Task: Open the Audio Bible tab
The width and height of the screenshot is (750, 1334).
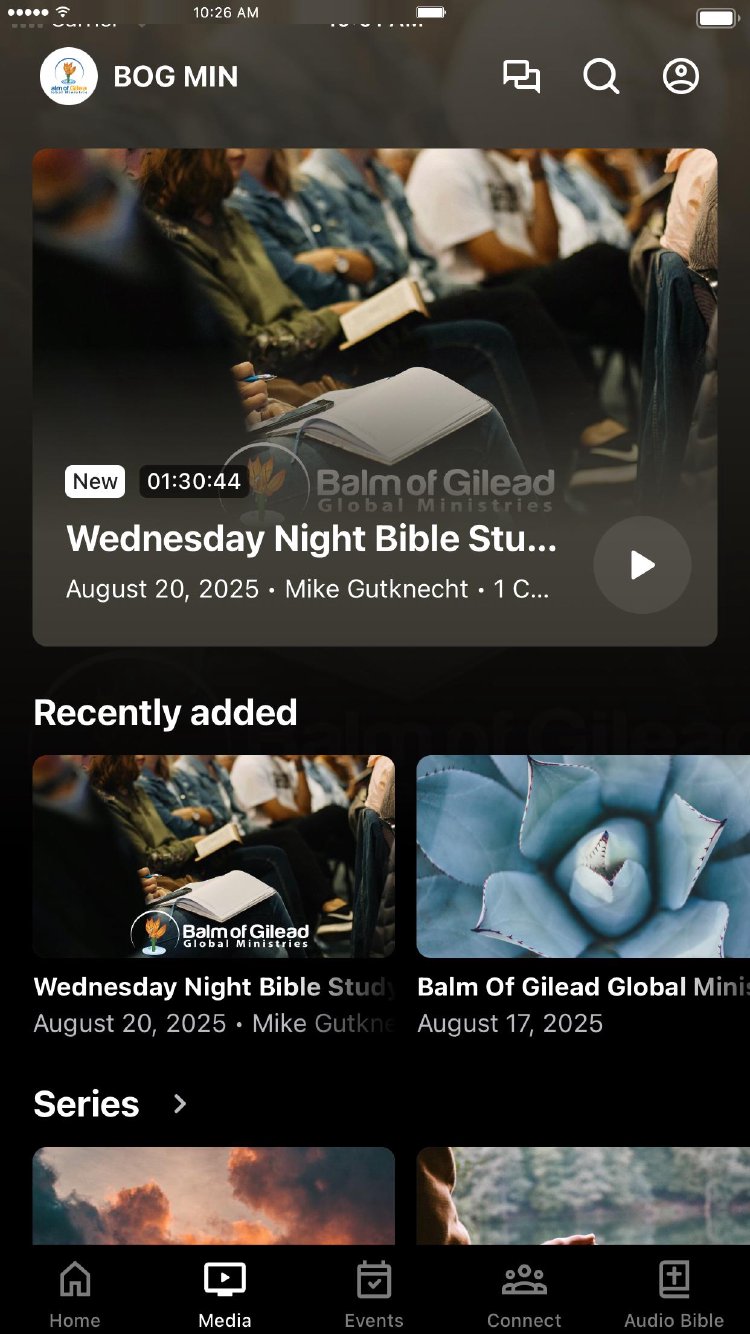Action: coord(674,1294)
